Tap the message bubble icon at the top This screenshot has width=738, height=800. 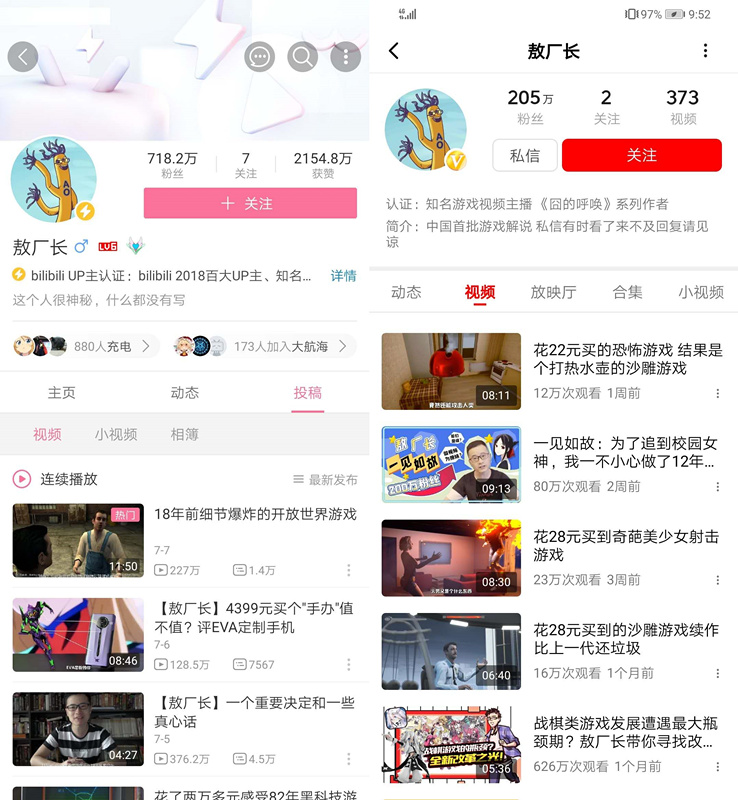(x=259, y=57)
